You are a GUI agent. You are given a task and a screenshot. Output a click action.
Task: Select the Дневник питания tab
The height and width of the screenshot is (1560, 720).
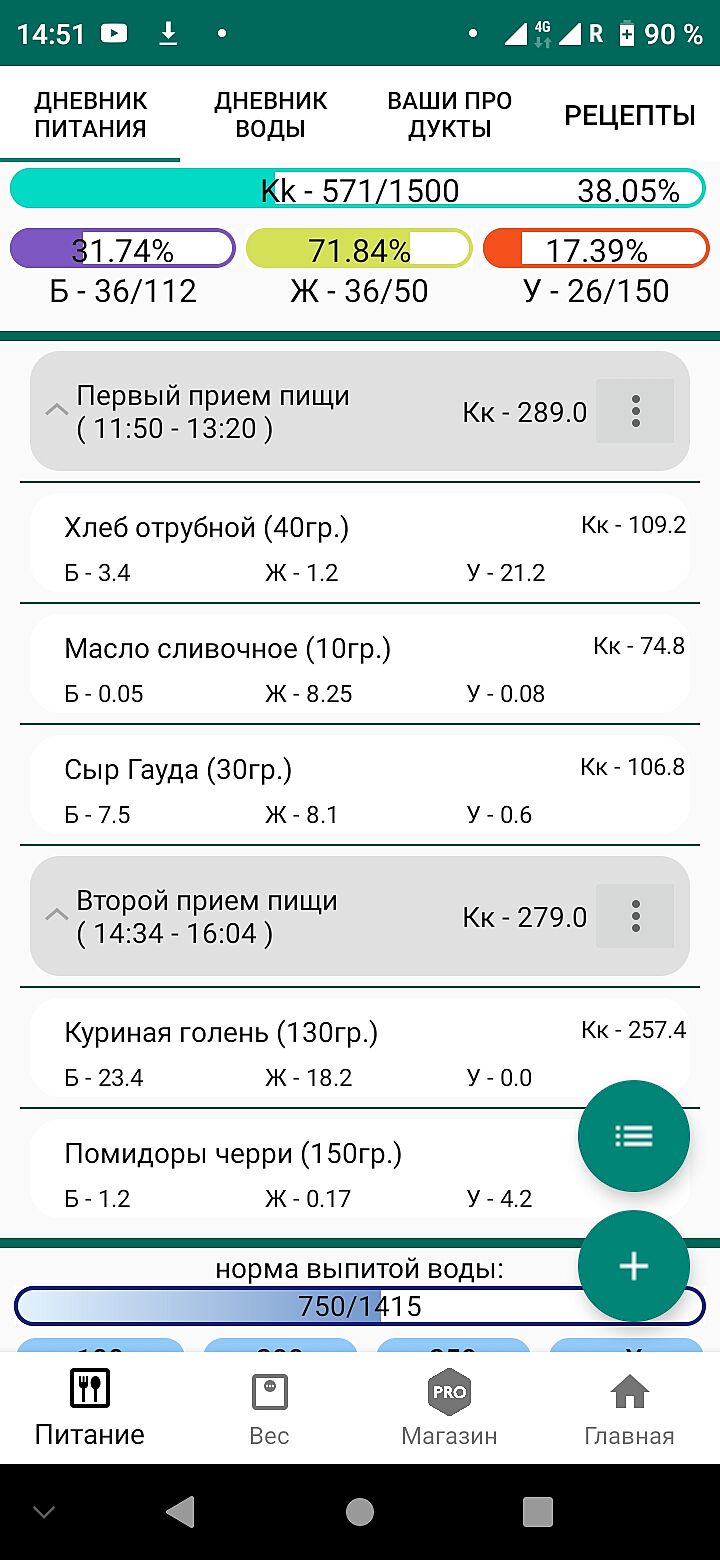coord(90,115)
